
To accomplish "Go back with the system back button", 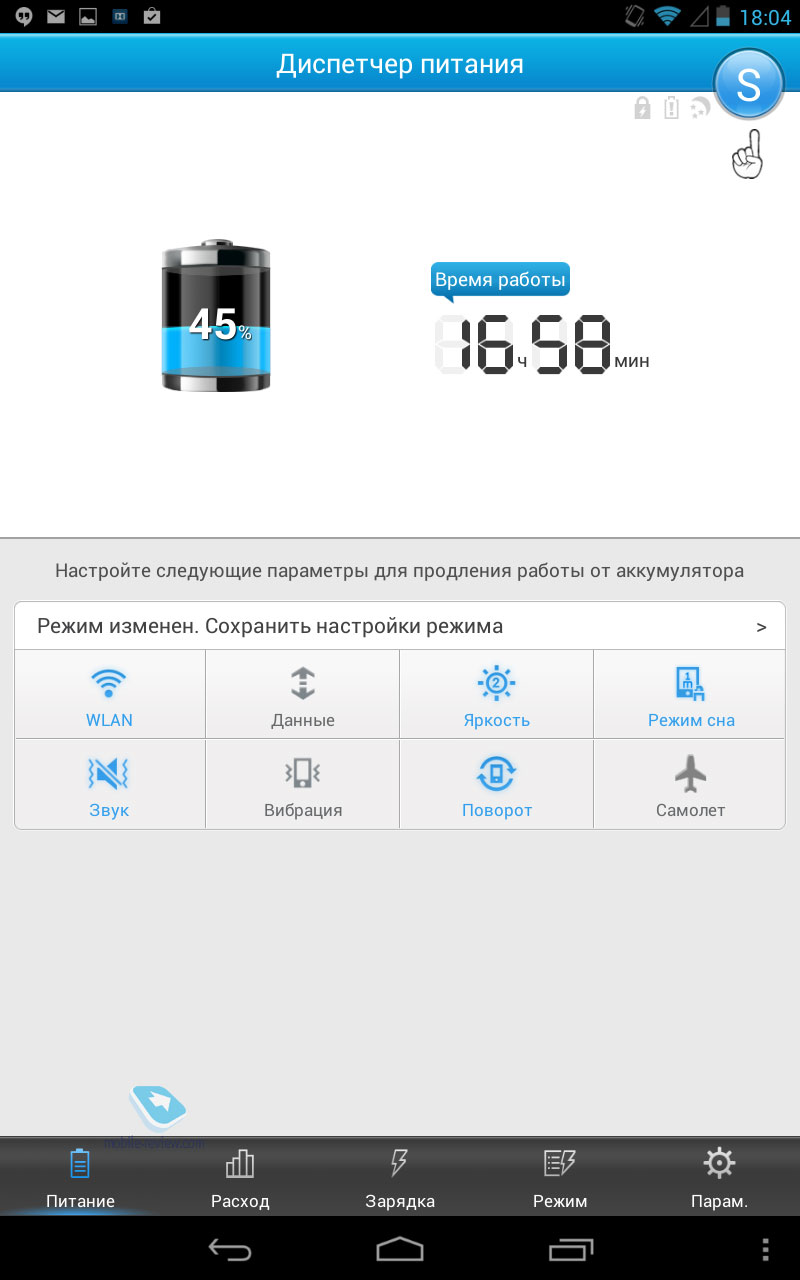I will point(232,1249).
